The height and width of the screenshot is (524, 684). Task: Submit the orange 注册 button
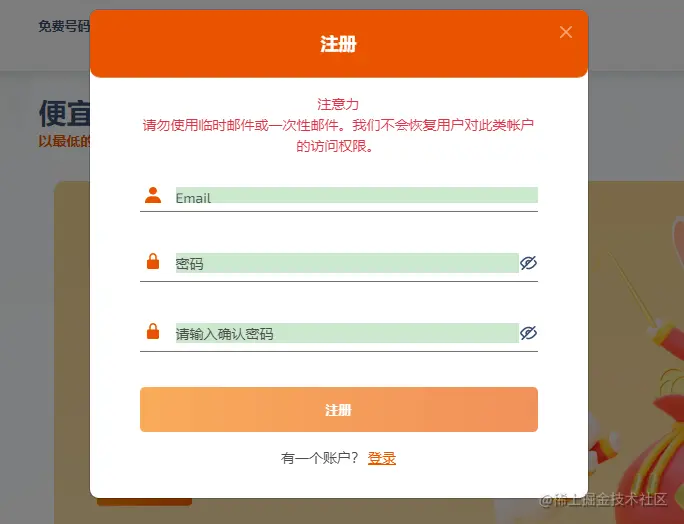pos(338,410)
